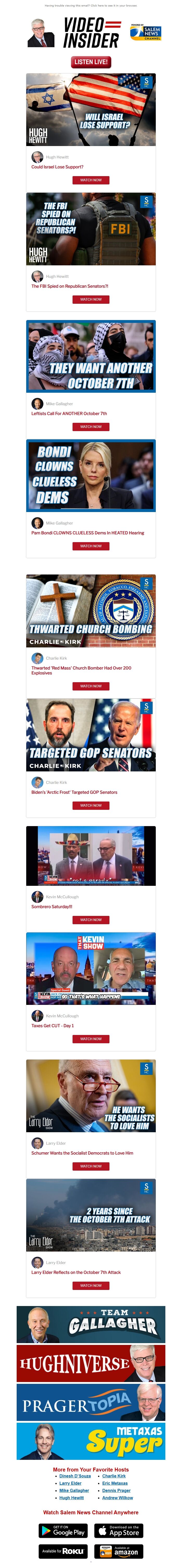Open the 'Sombrero Saturday!!!' link
Viewport: 182px width, 1568px height.
click(52, 906)
